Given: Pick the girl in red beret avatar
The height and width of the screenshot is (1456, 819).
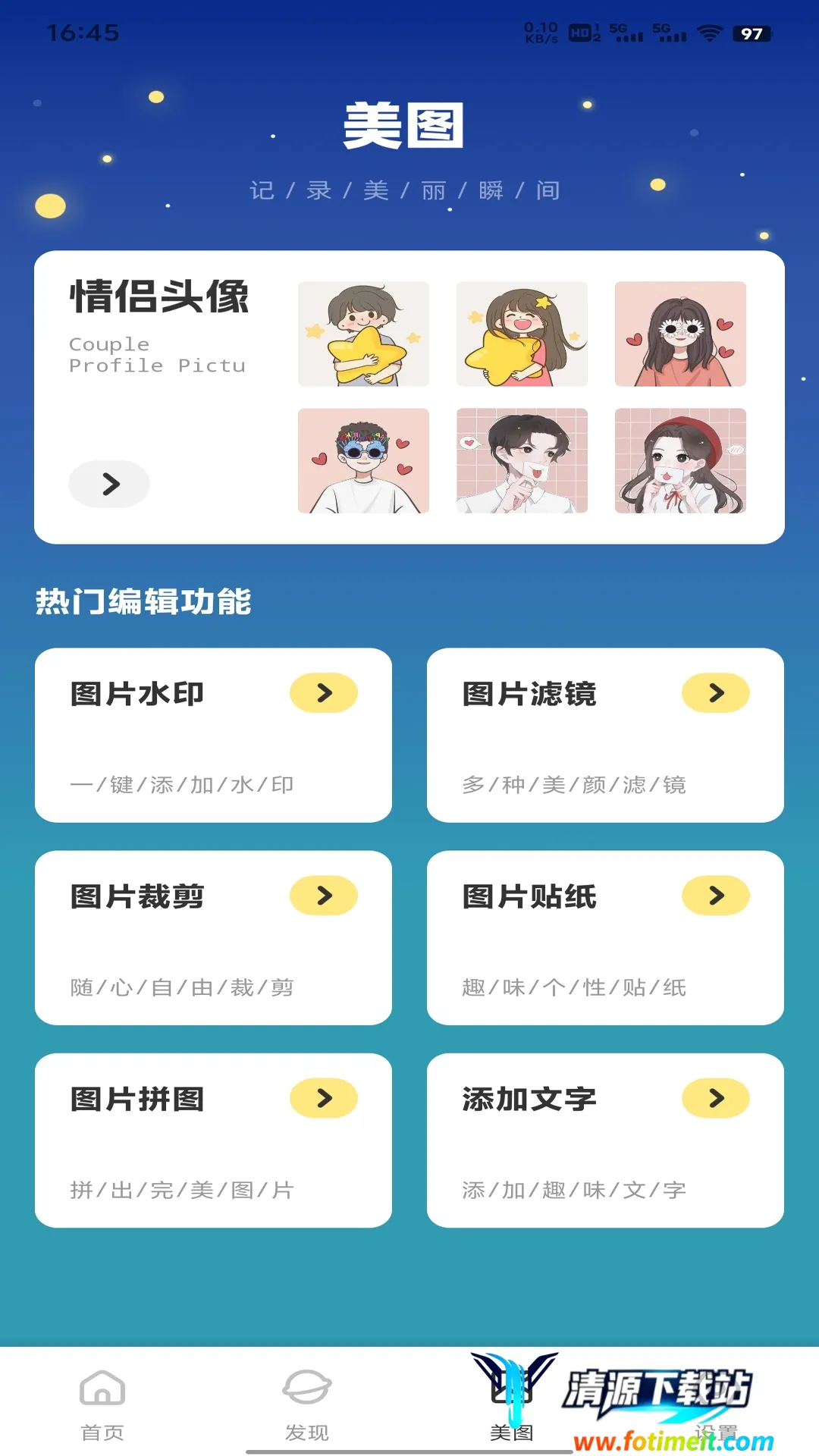Looking at the screenshot, I should point(680,460).
